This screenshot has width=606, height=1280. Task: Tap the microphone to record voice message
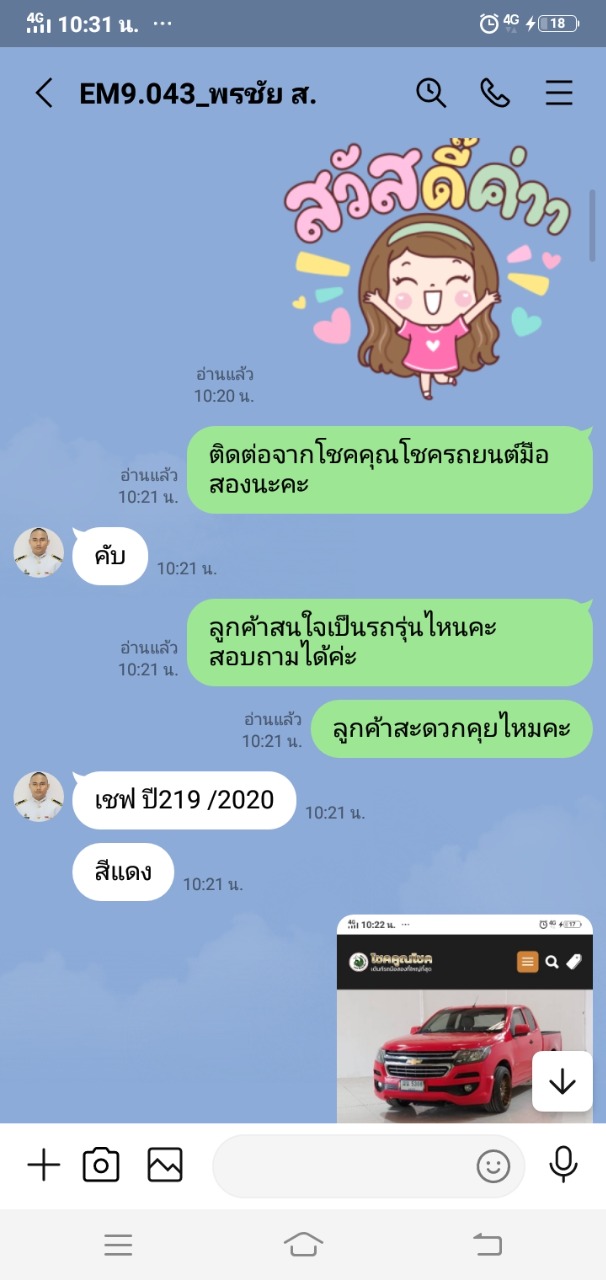point(564,1165)
